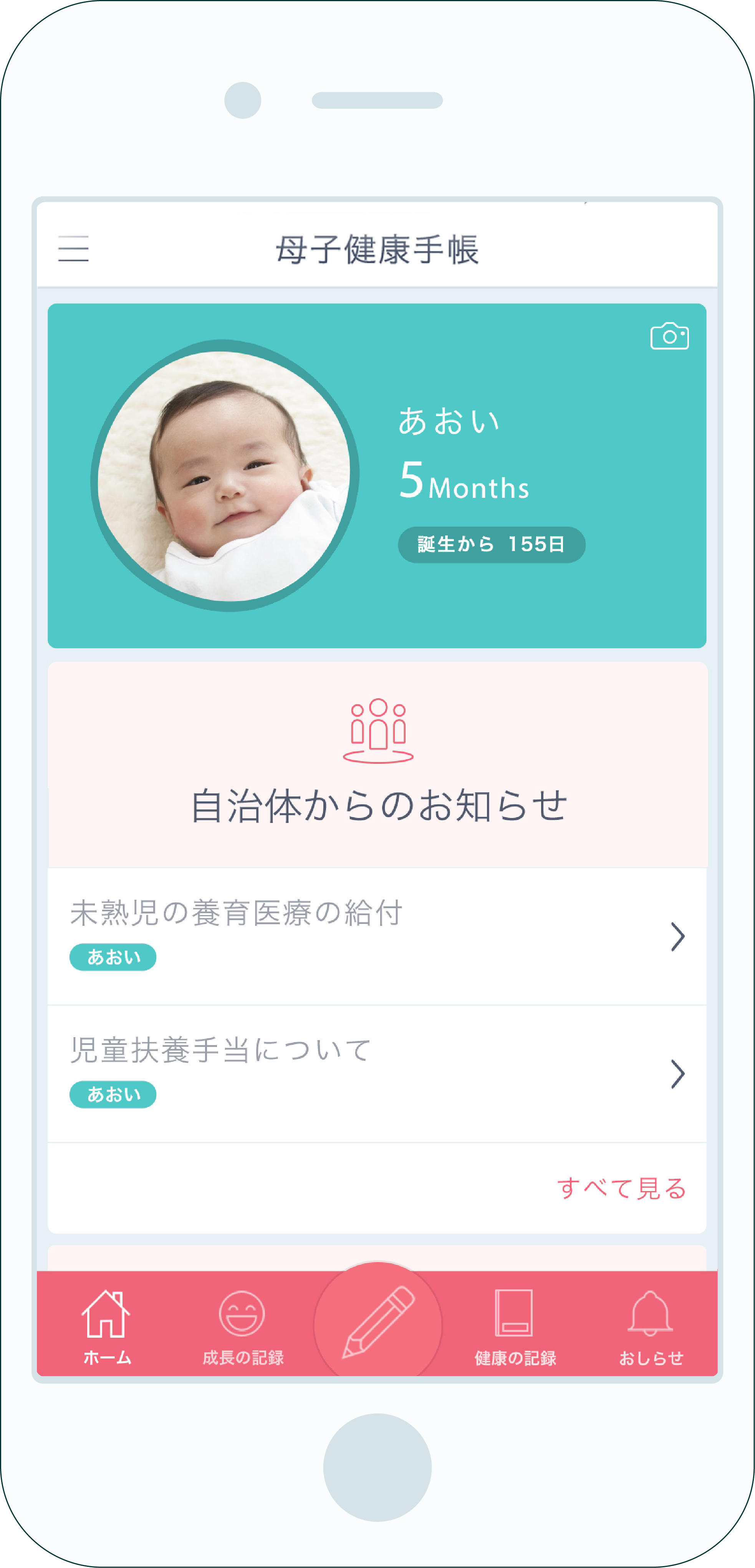Screen dimensions: 755x1568
Task: Tap すべて見る to view all notices
Action: [x=622, y=1188]
